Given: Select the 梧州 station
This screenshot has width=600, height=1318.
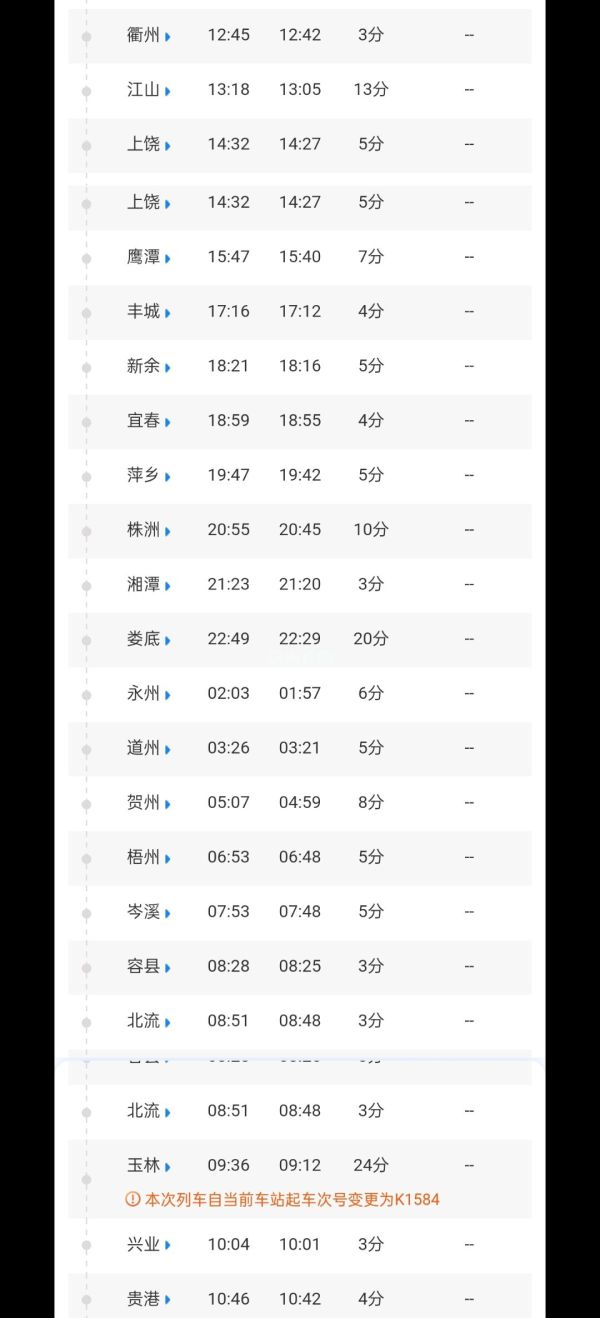Looking at the screenshot, I should click(x=148, y=857).
